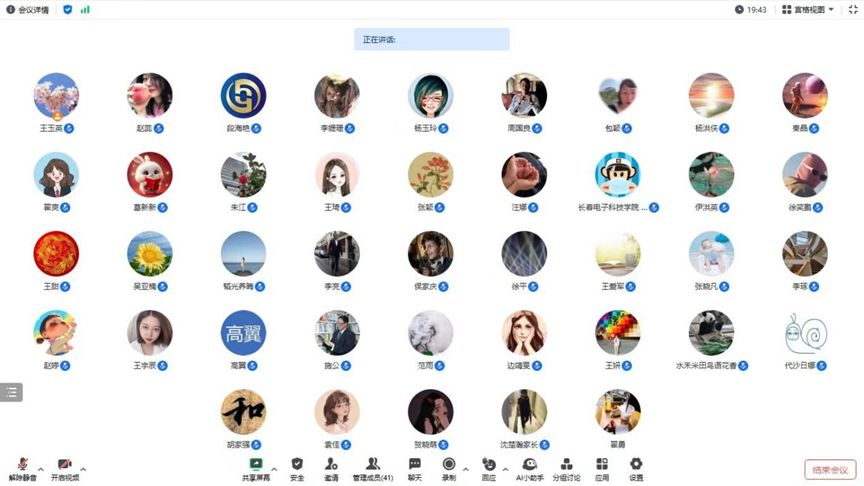Open the chat (聊天) panel
Screen dimensions: 864x486
click(415, 468)
